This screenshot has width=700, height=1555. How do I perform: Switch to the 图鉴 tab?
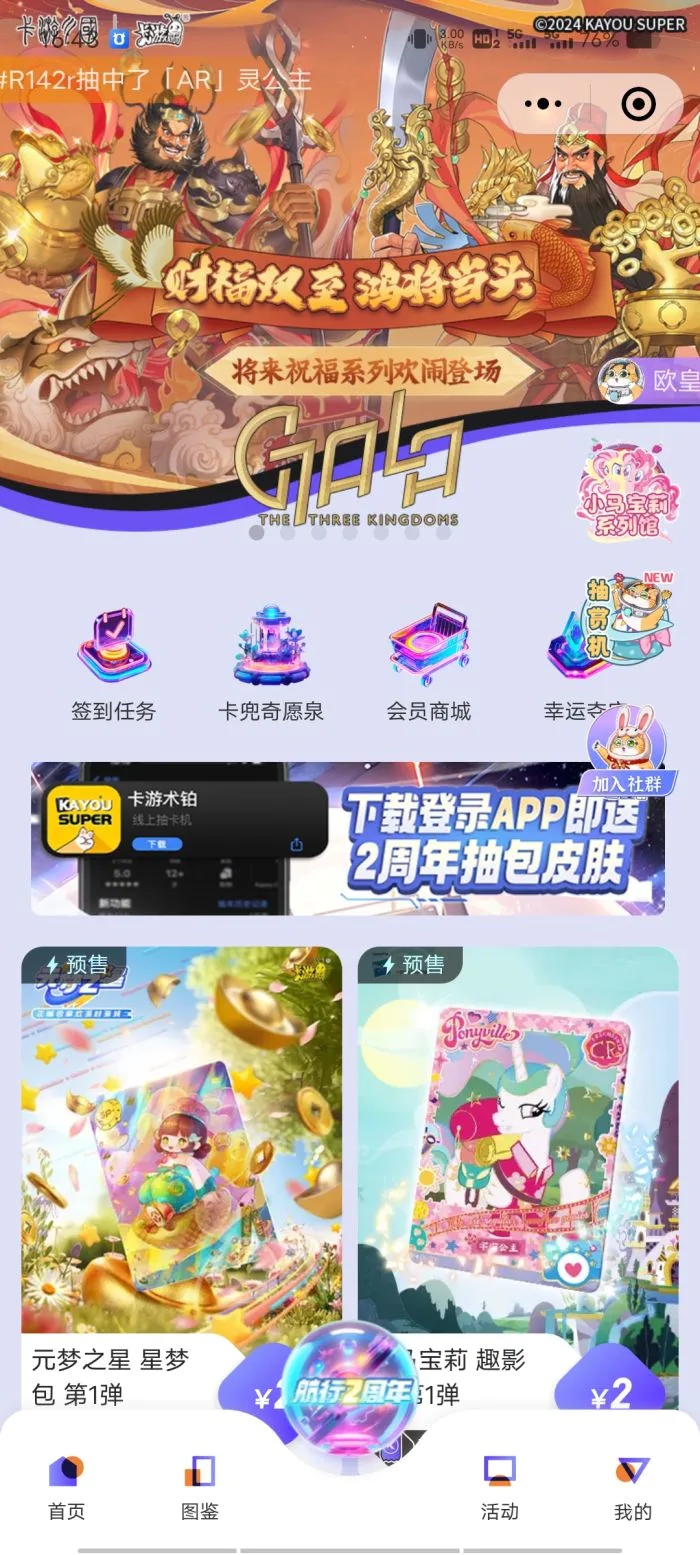pos(200,1487)
